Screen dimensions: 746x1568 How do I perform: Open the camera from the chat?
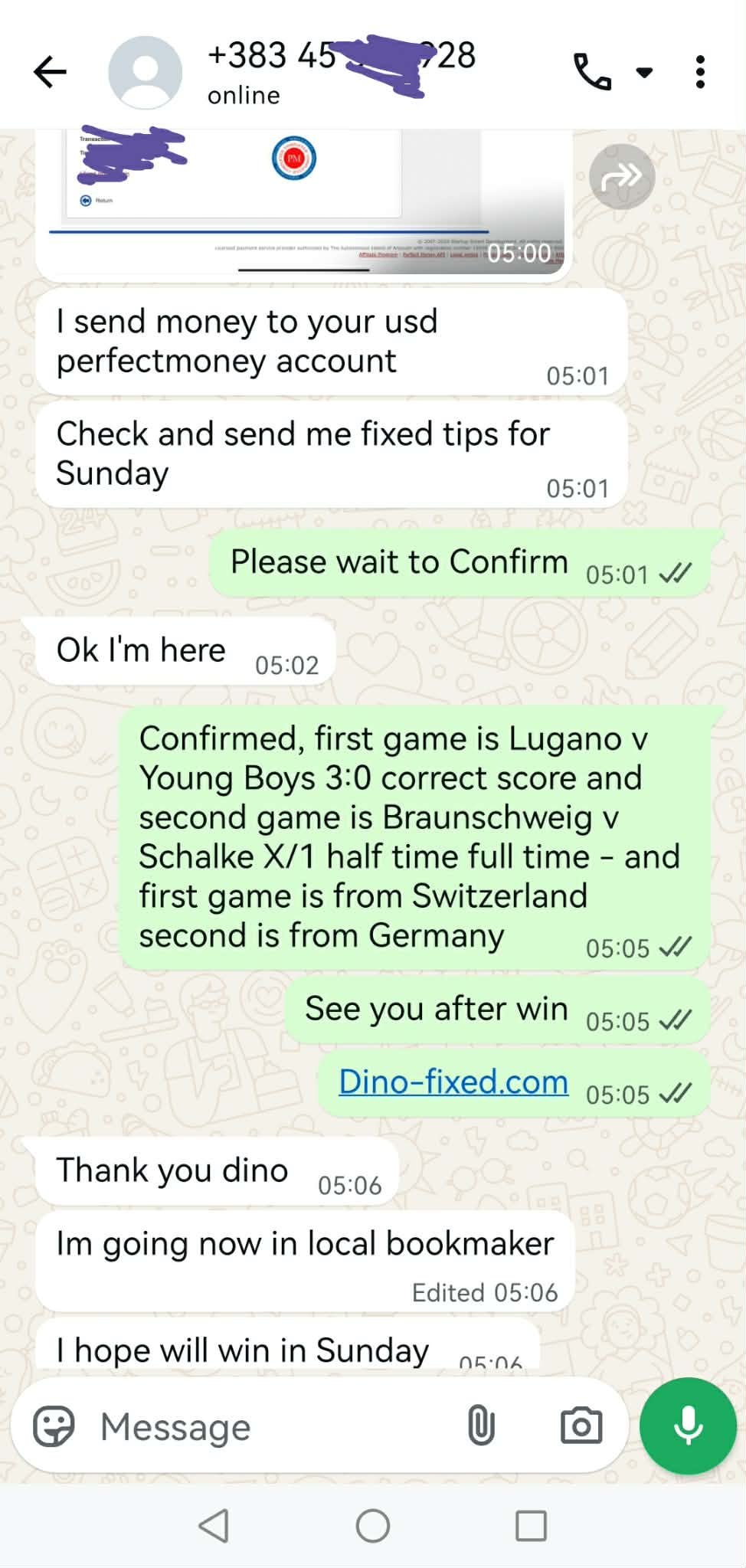click(581, 1426)
